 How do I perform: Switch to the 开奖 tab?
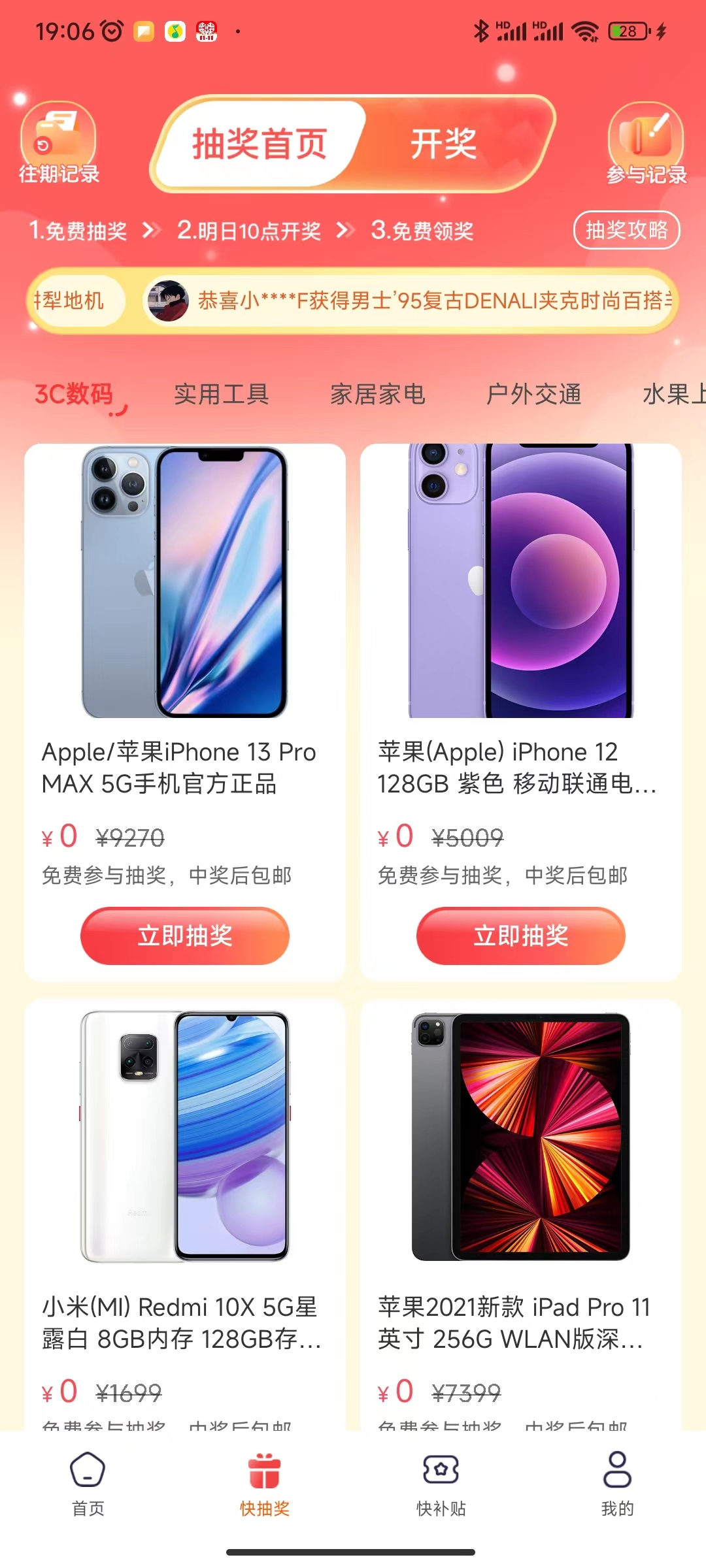click(x=443, y=144)
